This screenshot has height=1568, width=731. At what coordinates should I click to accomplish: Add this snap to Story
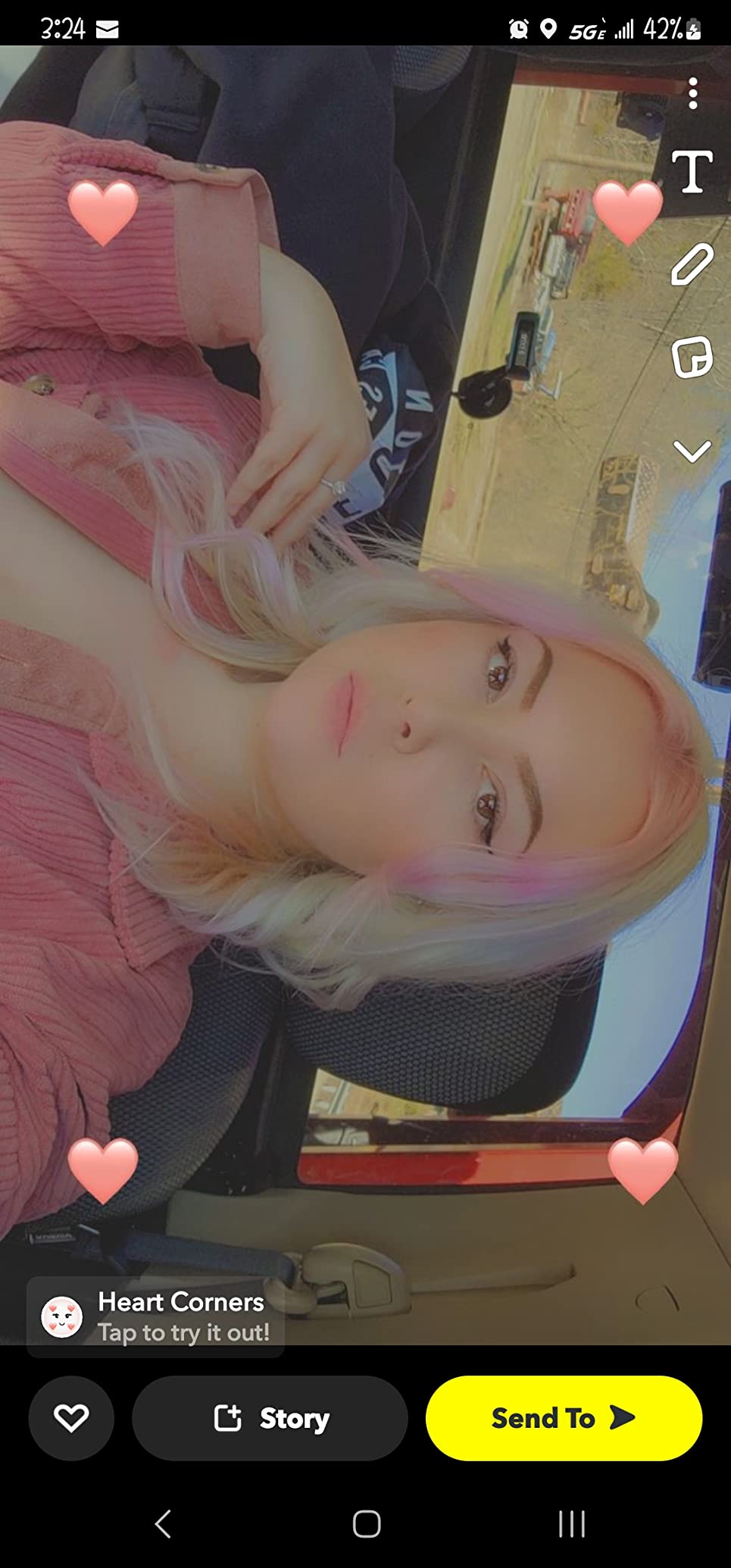pos(270,1418)
